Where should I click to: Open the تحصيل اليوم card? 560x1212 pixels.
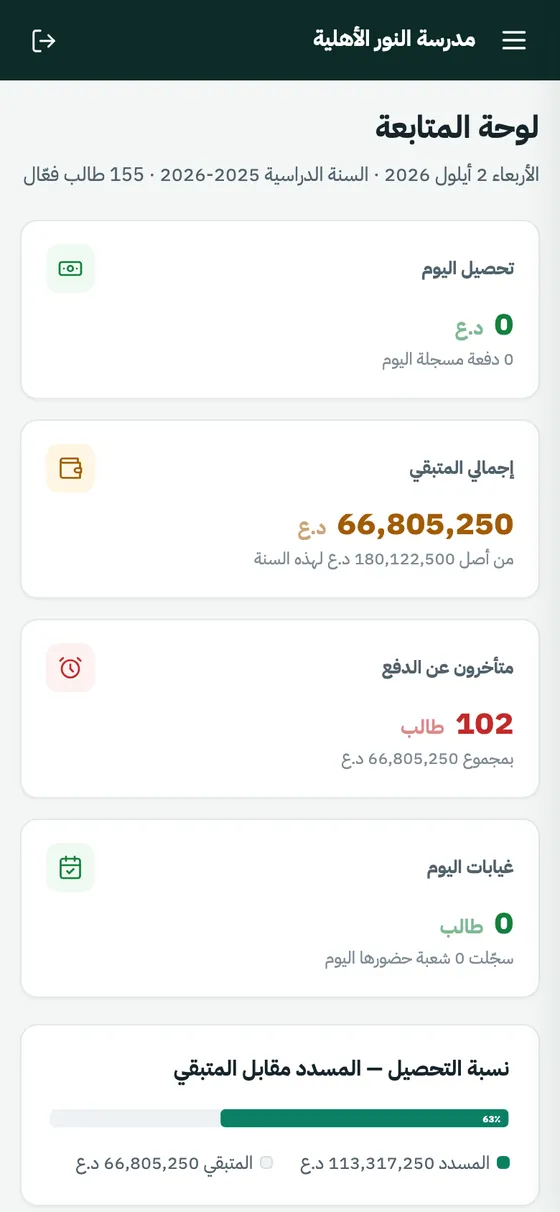[280, 310]
